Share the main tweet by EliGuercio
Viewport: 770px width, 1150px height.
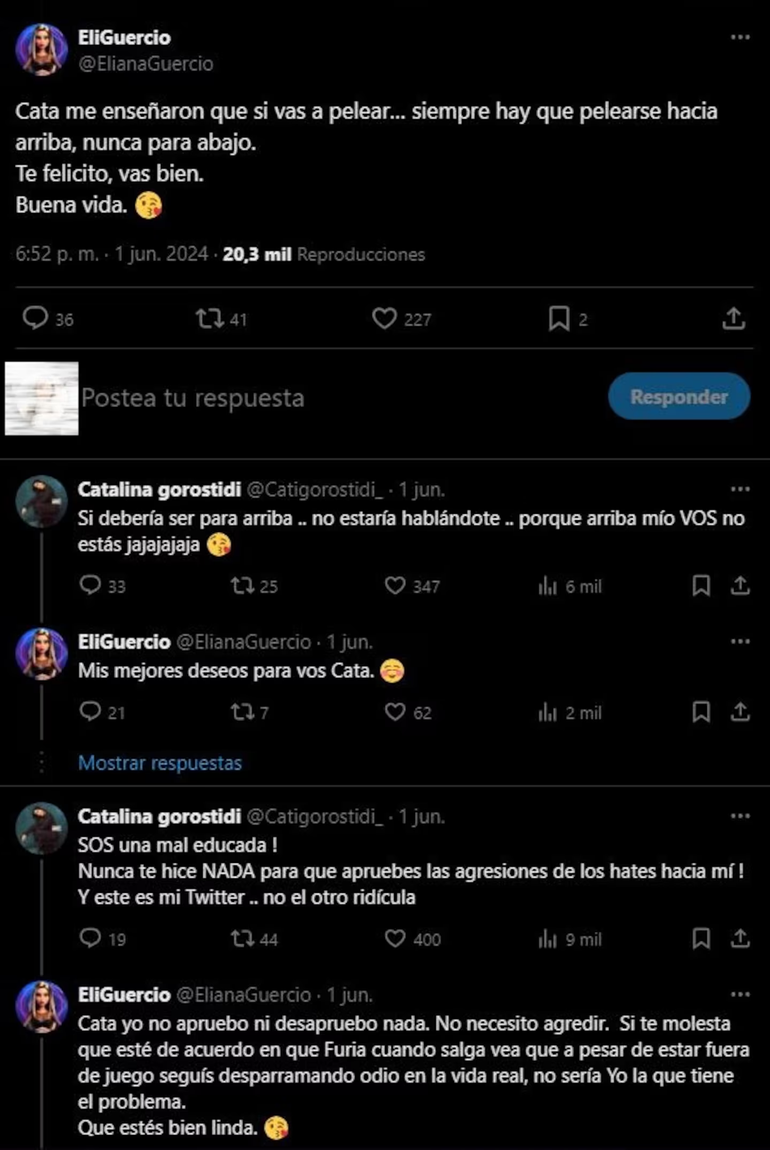[x=733, y=319]
